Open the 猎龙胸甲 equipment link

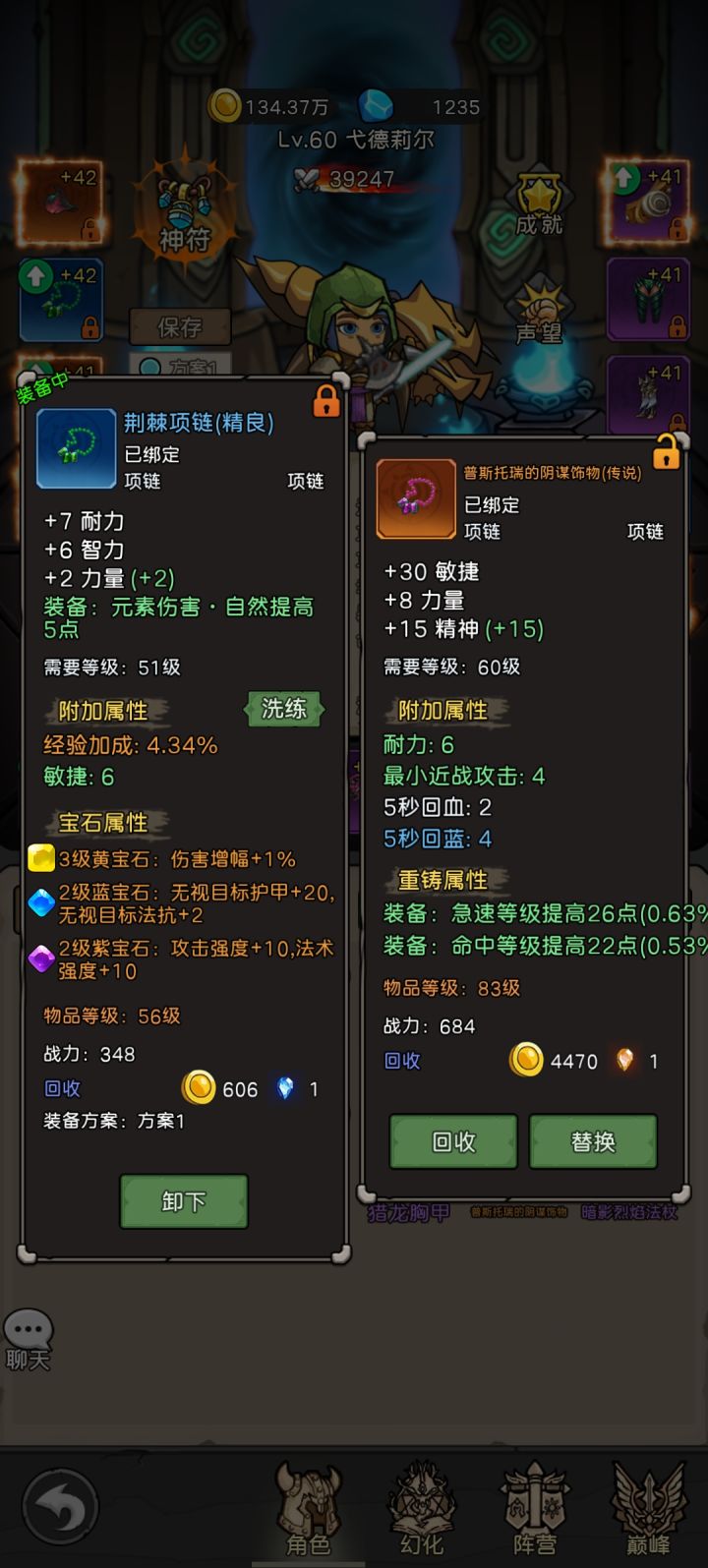[x=408, y=1213]
